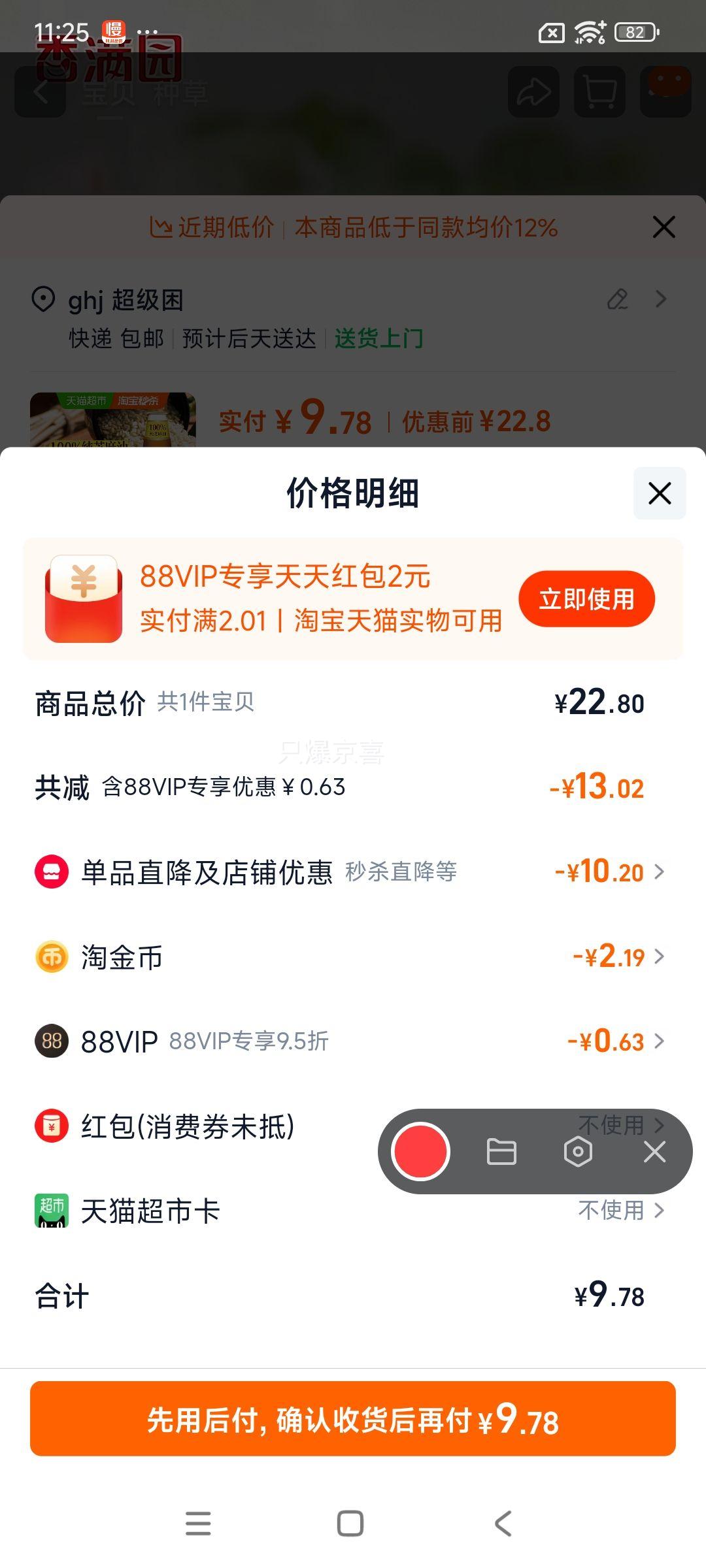
Task: Go back using the system navigation bar
Action: point(502,1524)
